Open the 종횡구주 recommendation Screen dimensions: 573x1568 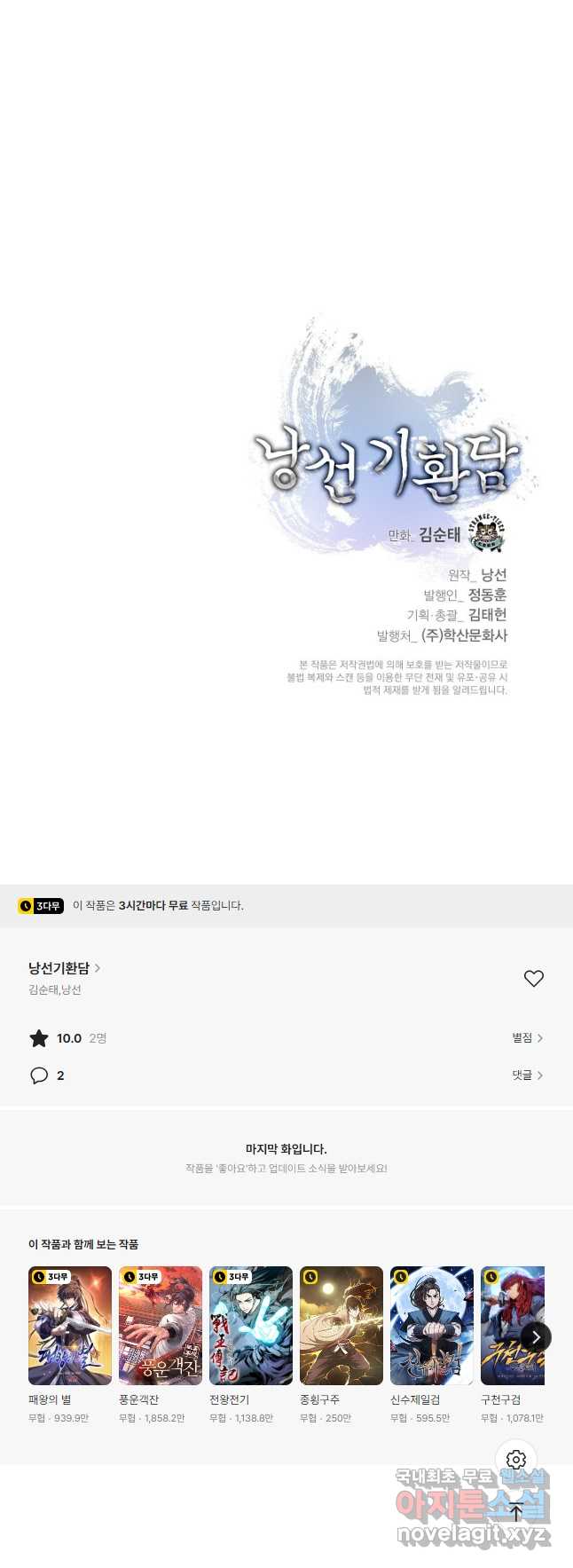(x=341, y=1325)
